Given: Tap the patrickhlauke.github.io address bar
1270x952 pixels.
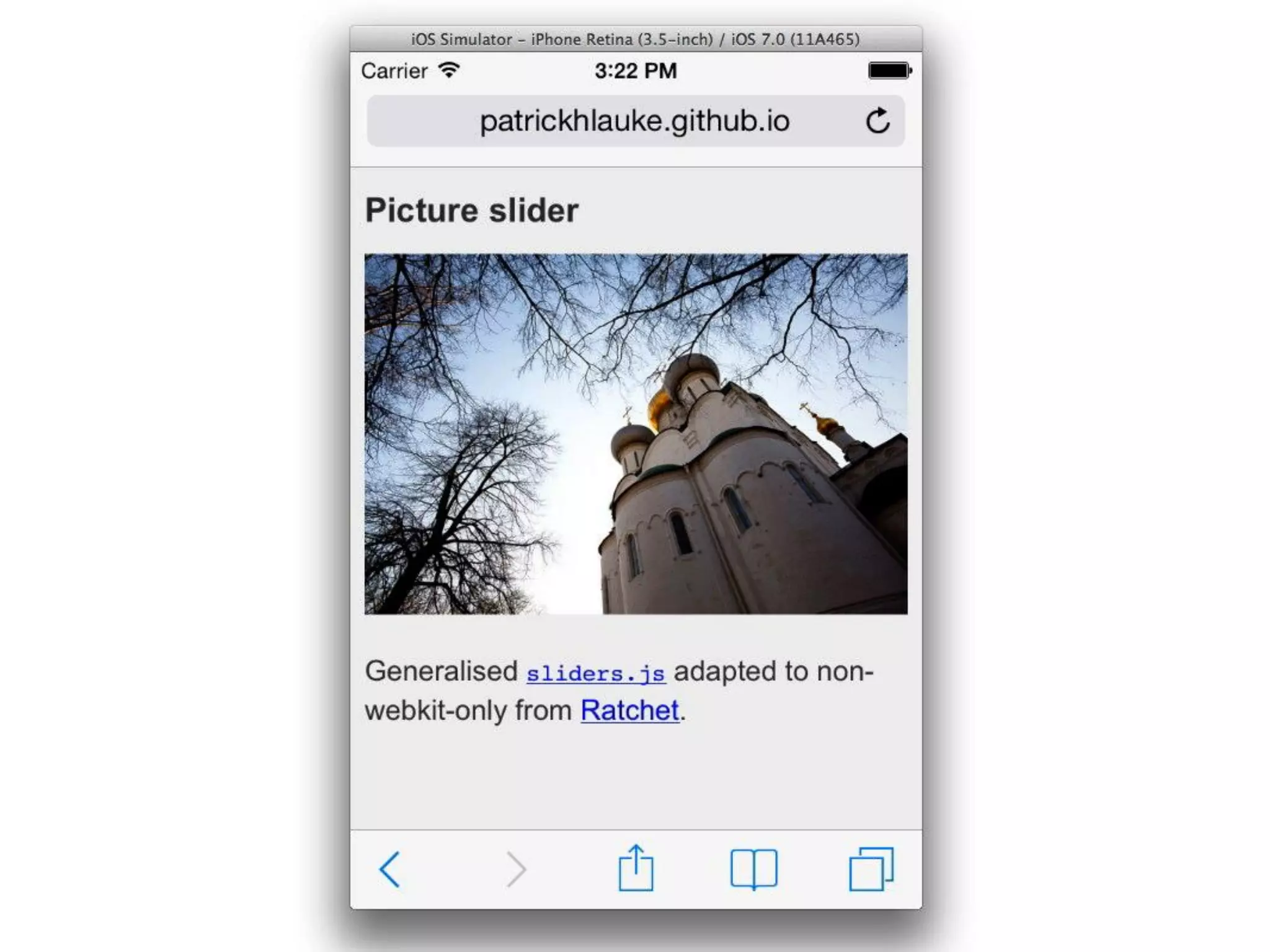Looking at the screenshot, I should (635, 121).
